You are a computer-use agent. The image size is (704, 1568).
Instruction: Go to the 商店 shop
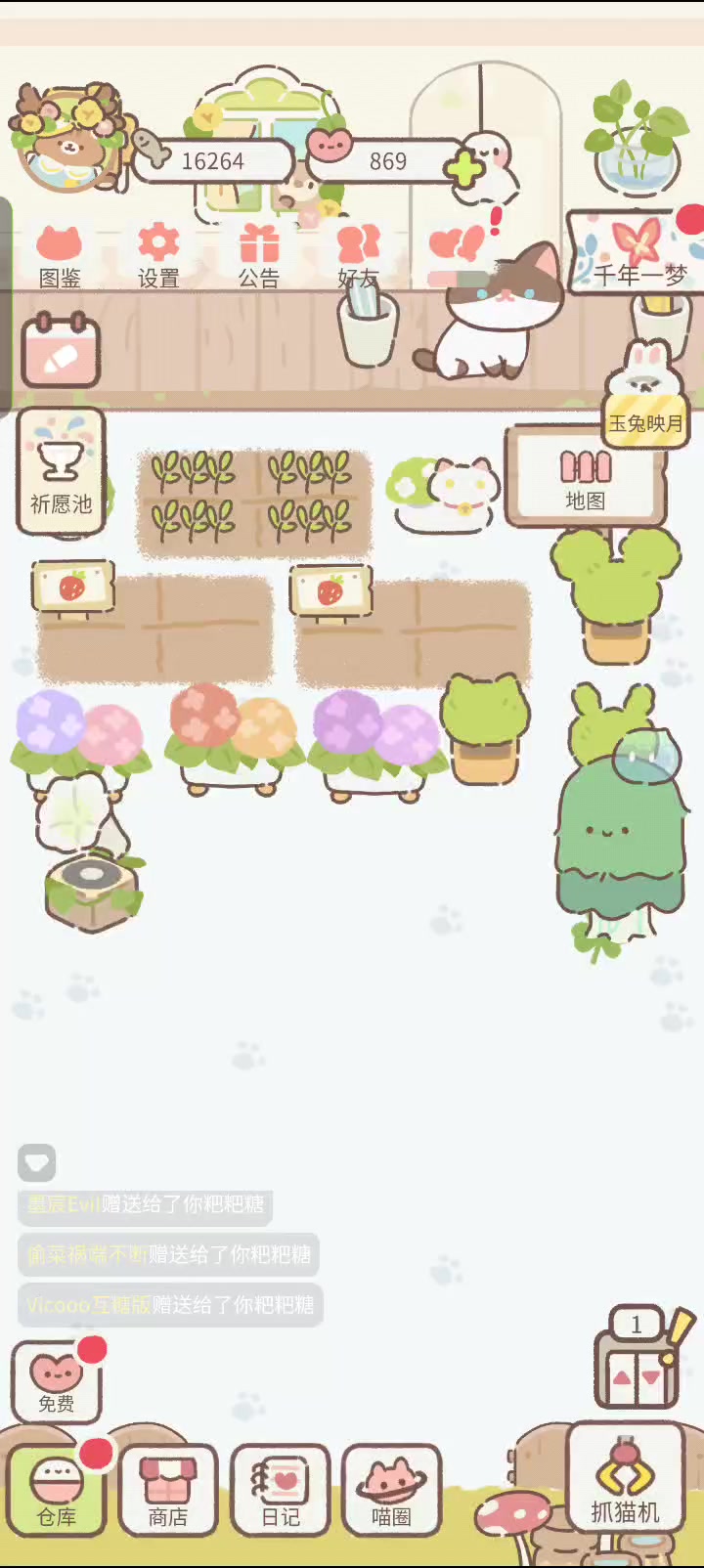168,1490
